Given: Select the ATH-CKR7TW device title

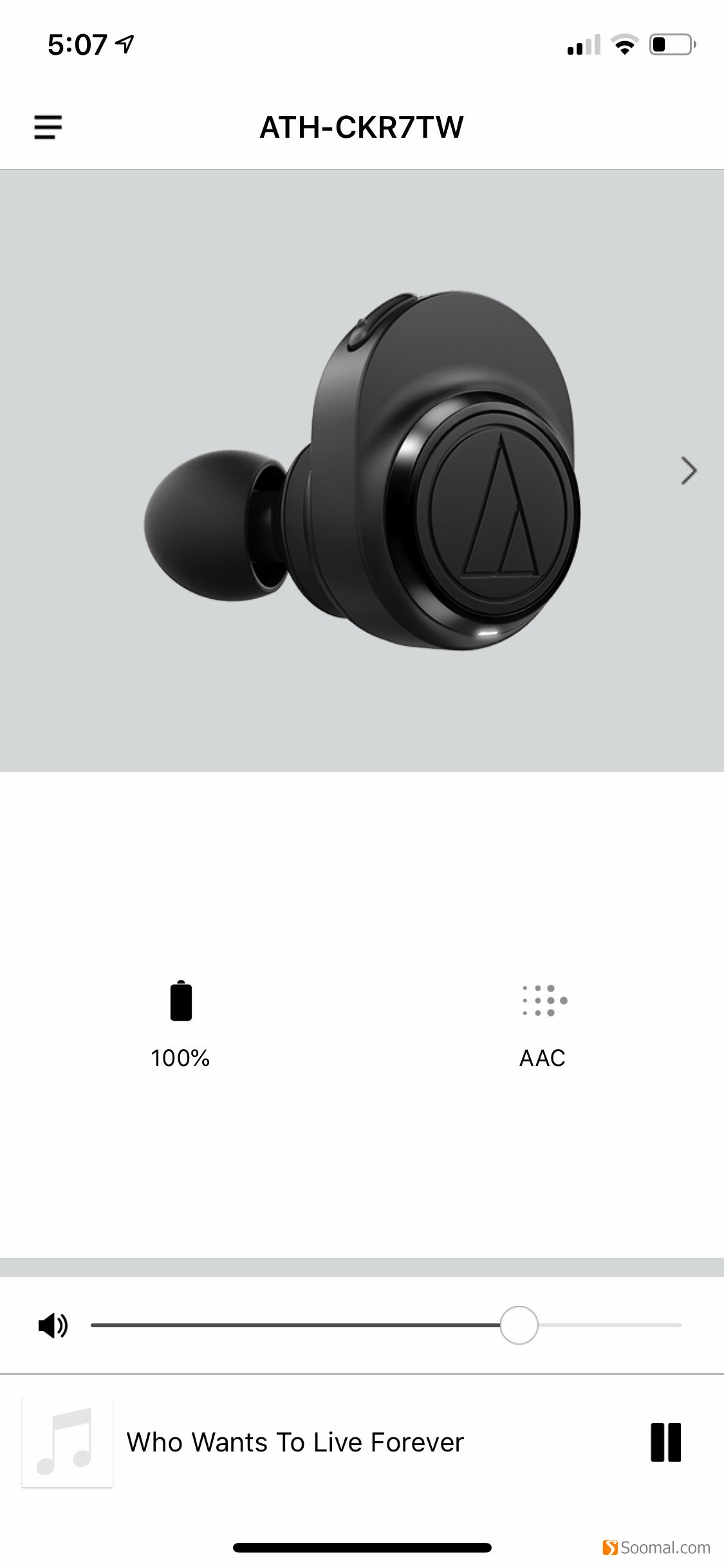Looking at the screenshot, I should 362,127.
